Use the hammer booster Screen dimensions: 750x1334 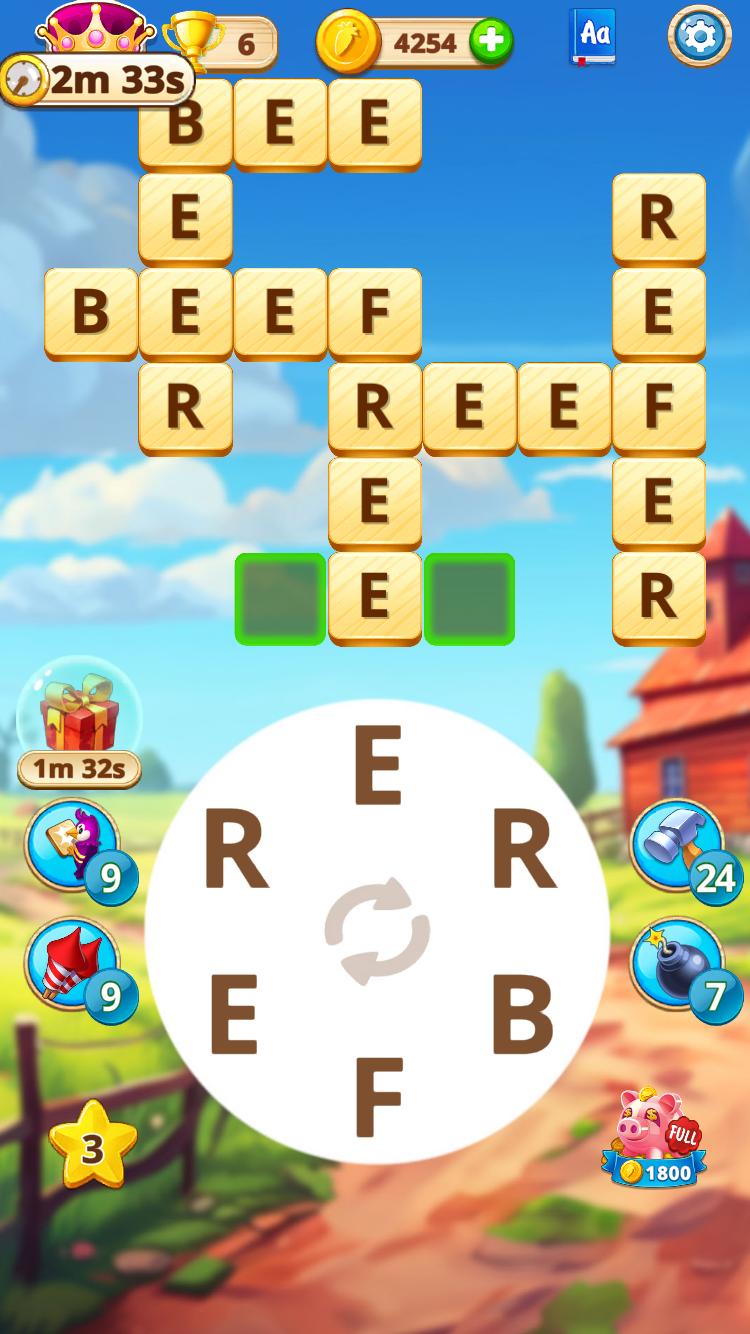click(x=678, y=846)
